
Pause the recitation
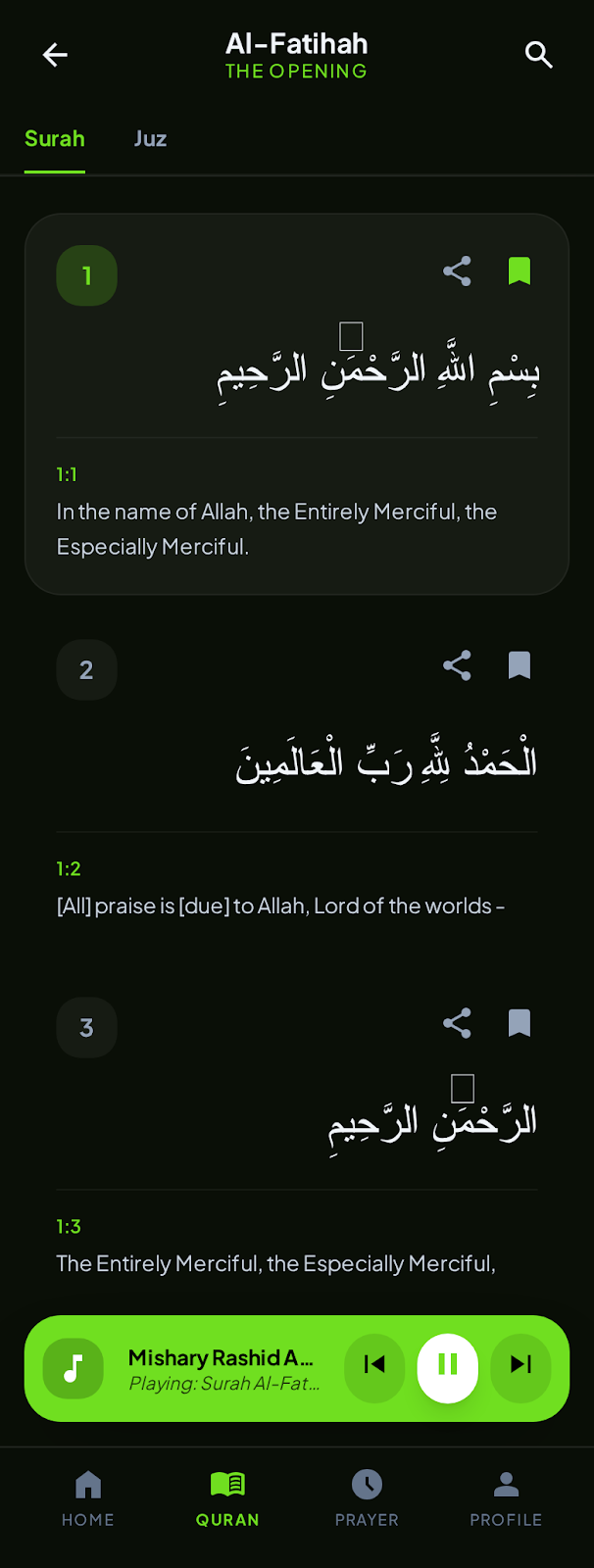pyautogui.click(x=447, y=1365)
